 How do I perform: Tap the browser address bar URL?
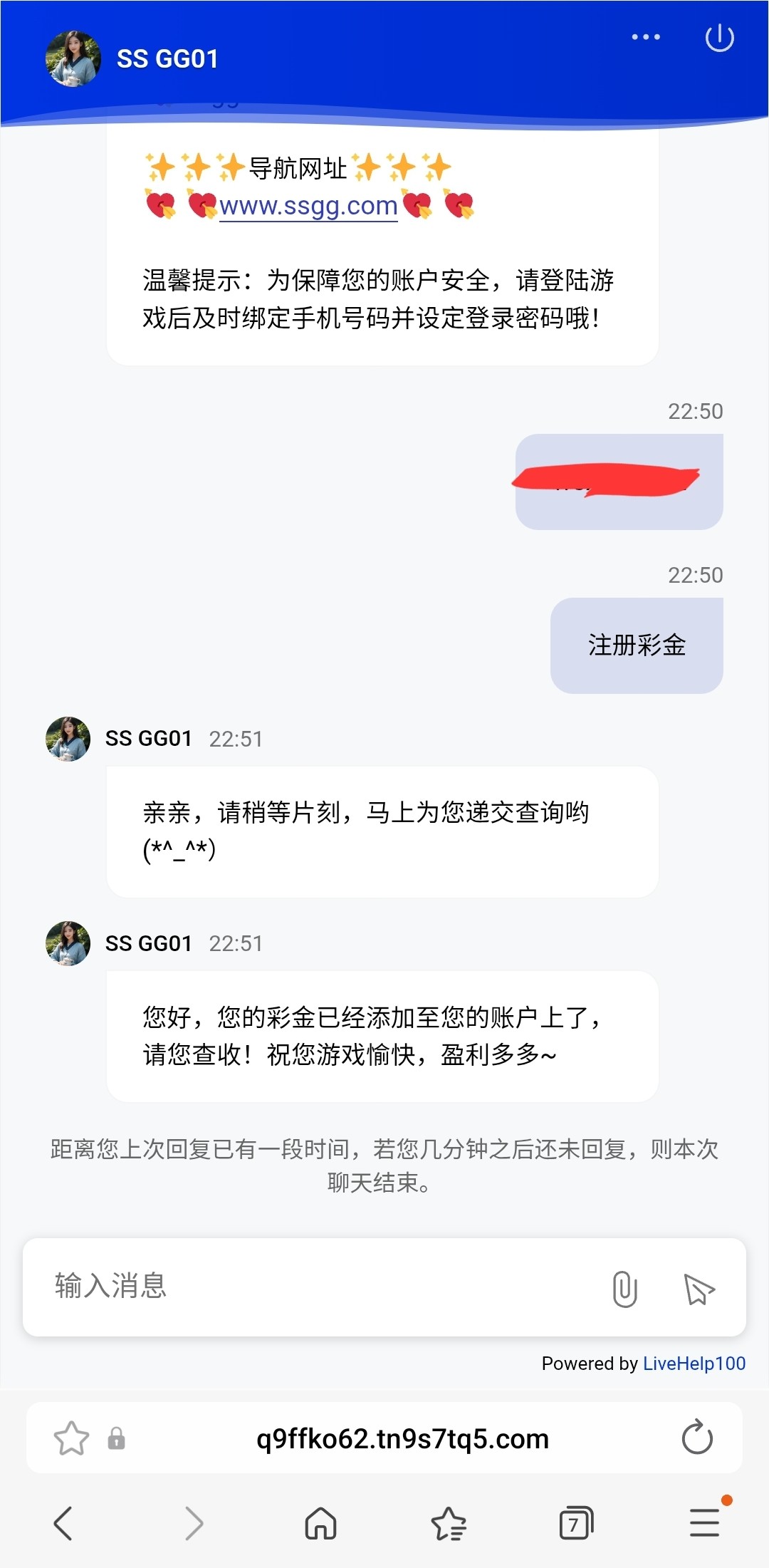[402, 1438]
